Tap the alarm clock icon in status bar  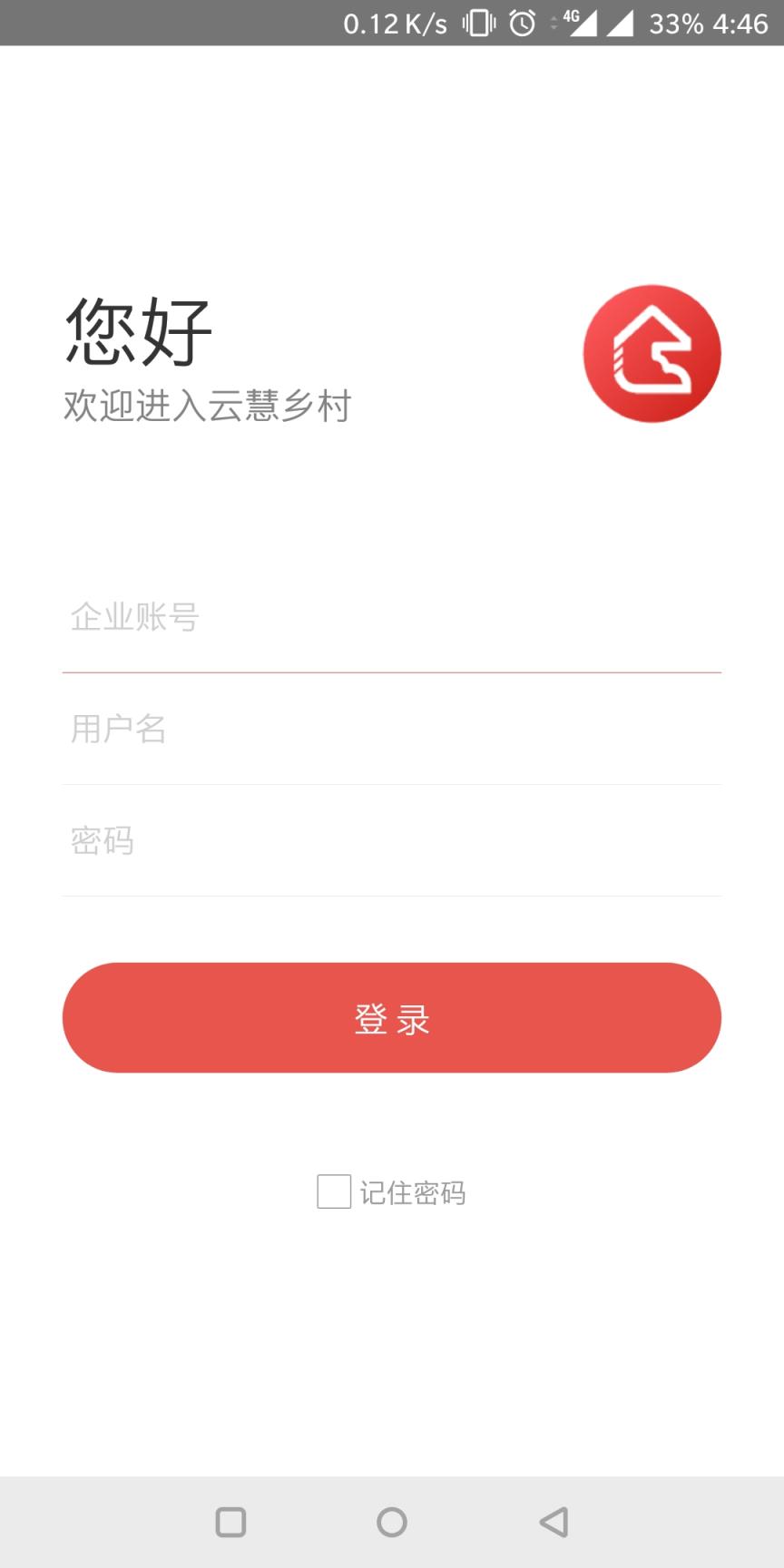click(x=522, y=24)
